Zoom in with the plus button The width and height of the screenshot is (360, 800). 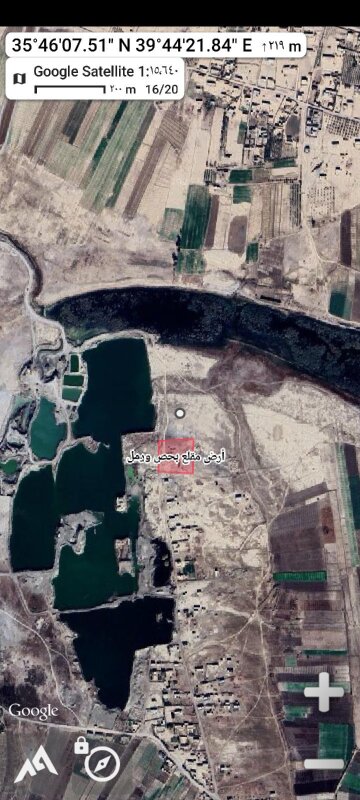tap(324, 691)
